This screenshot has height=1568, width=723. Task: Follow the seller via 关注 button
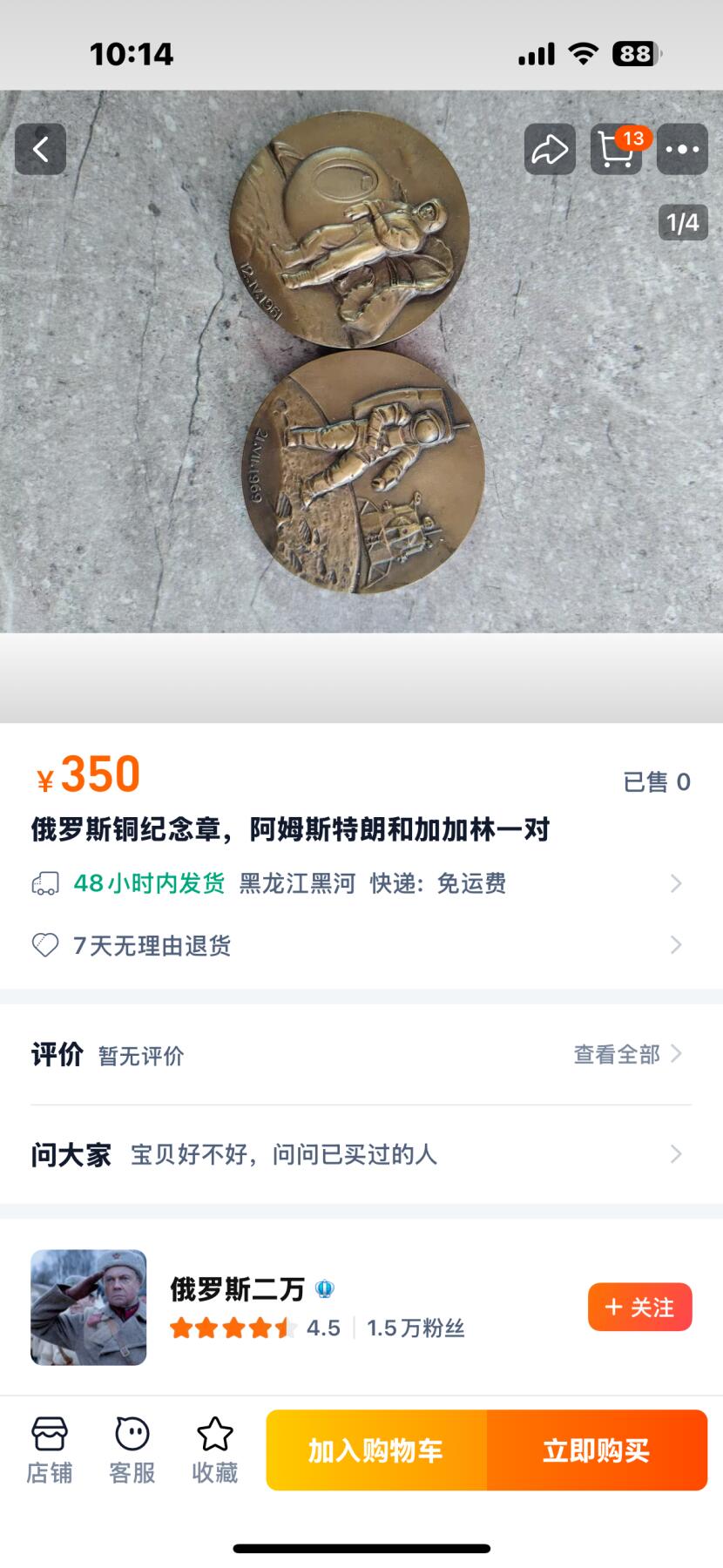click(639, 1307)
